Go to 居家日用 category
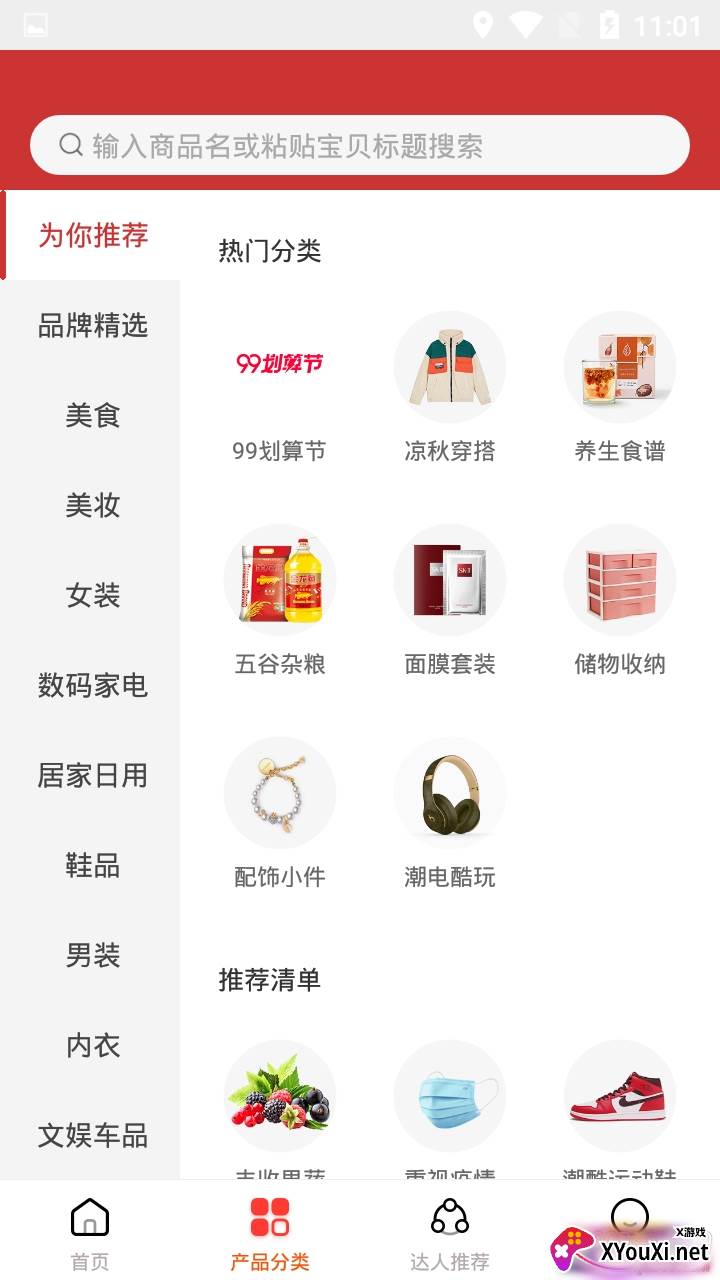Viewport: 720px width, 1280px height. [92, 775]
